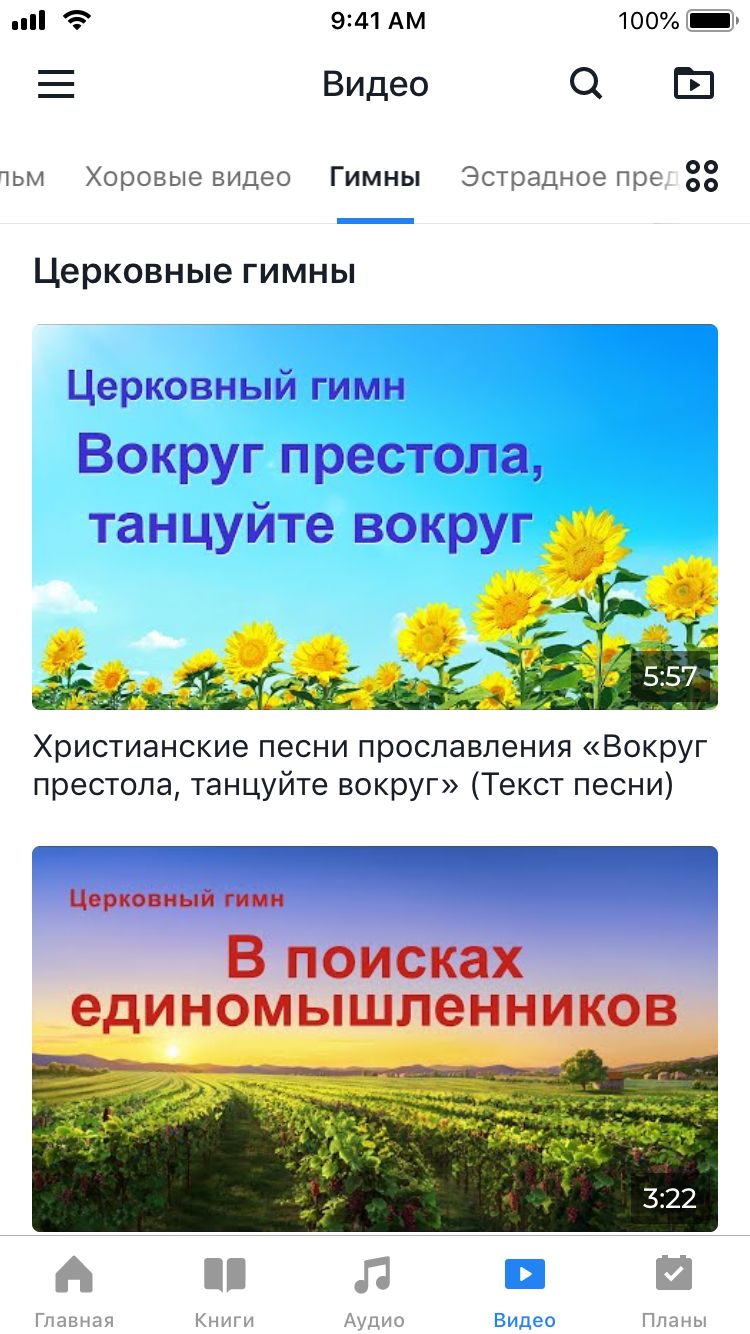
Task: Play the В поисках единомышленников video
Action: click(x=375, y=1038)
